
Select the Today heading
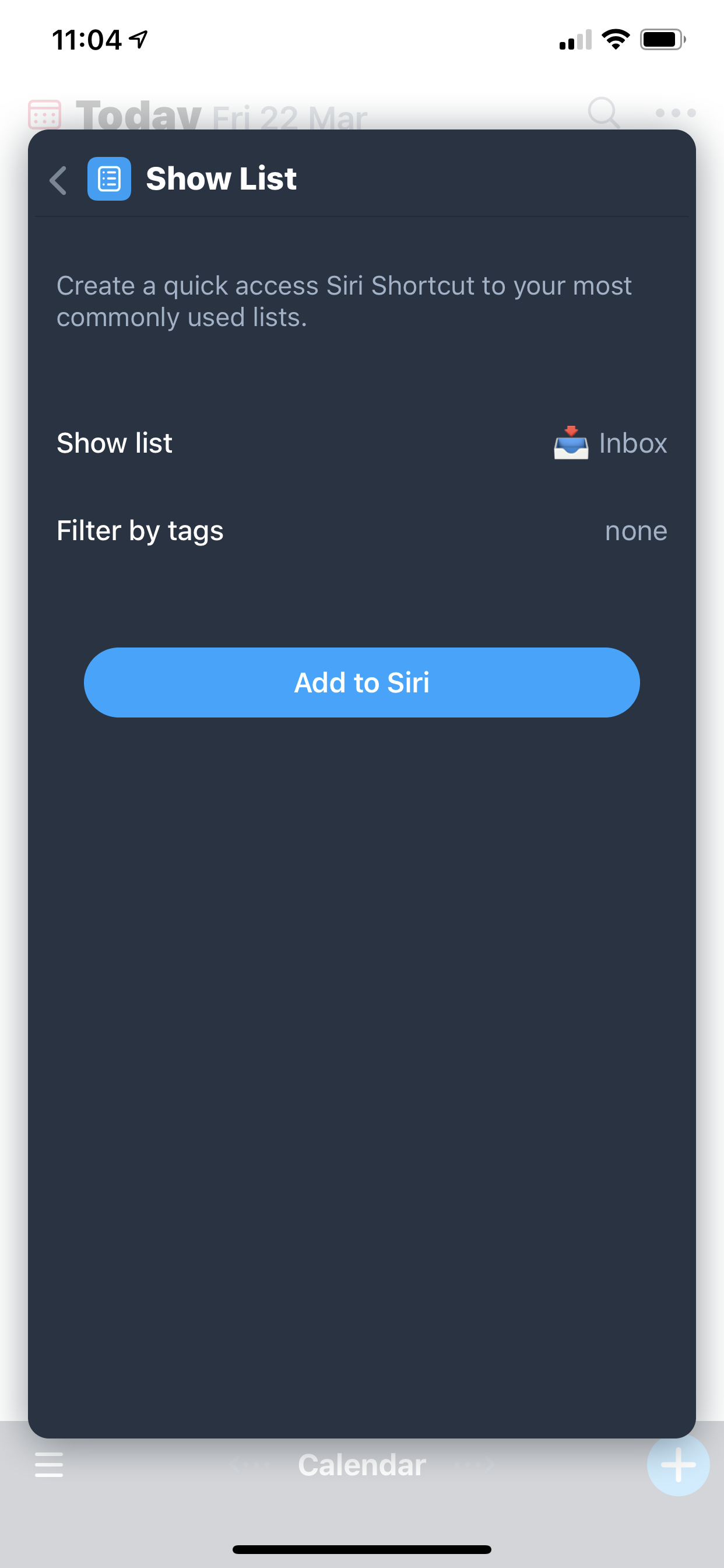[x=139, y=116]
